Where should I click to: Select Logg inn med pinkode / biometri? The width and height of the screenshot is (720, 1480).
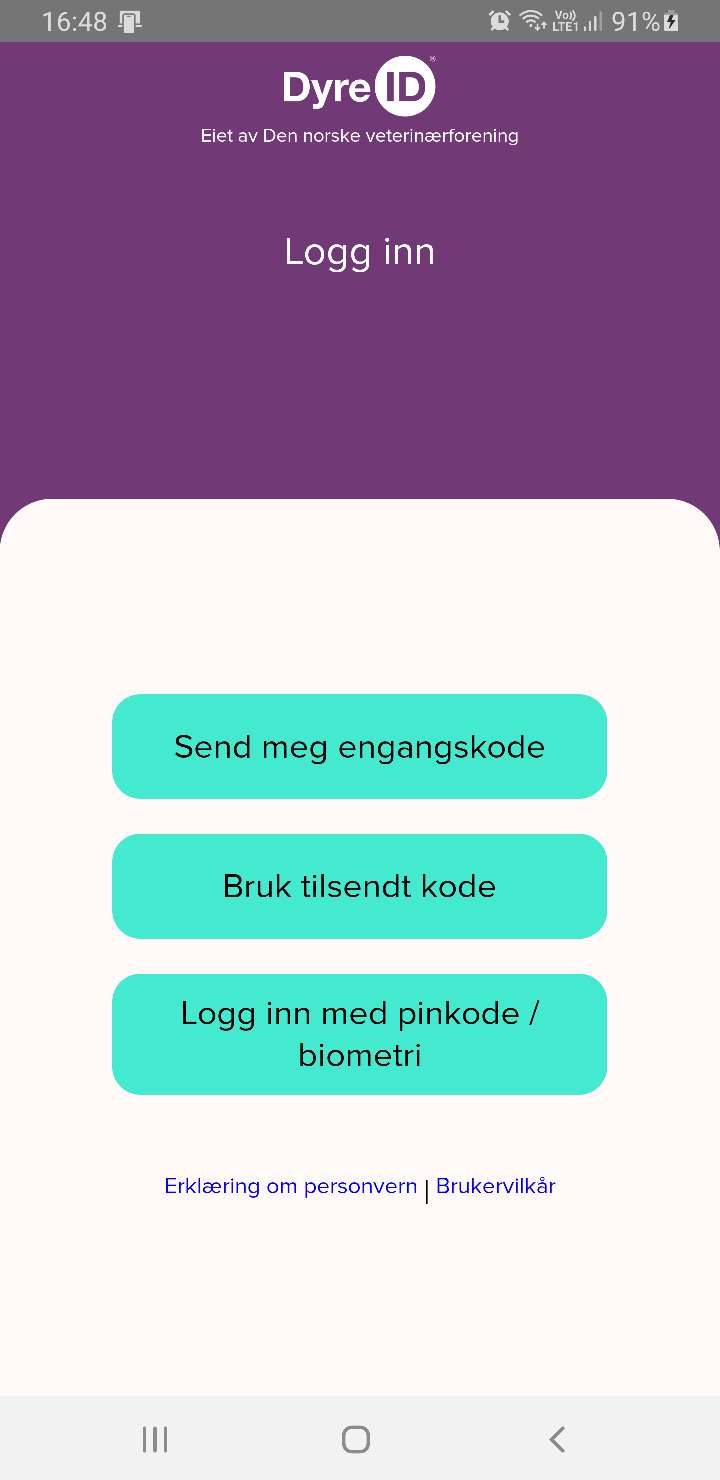pos(359,1034)
